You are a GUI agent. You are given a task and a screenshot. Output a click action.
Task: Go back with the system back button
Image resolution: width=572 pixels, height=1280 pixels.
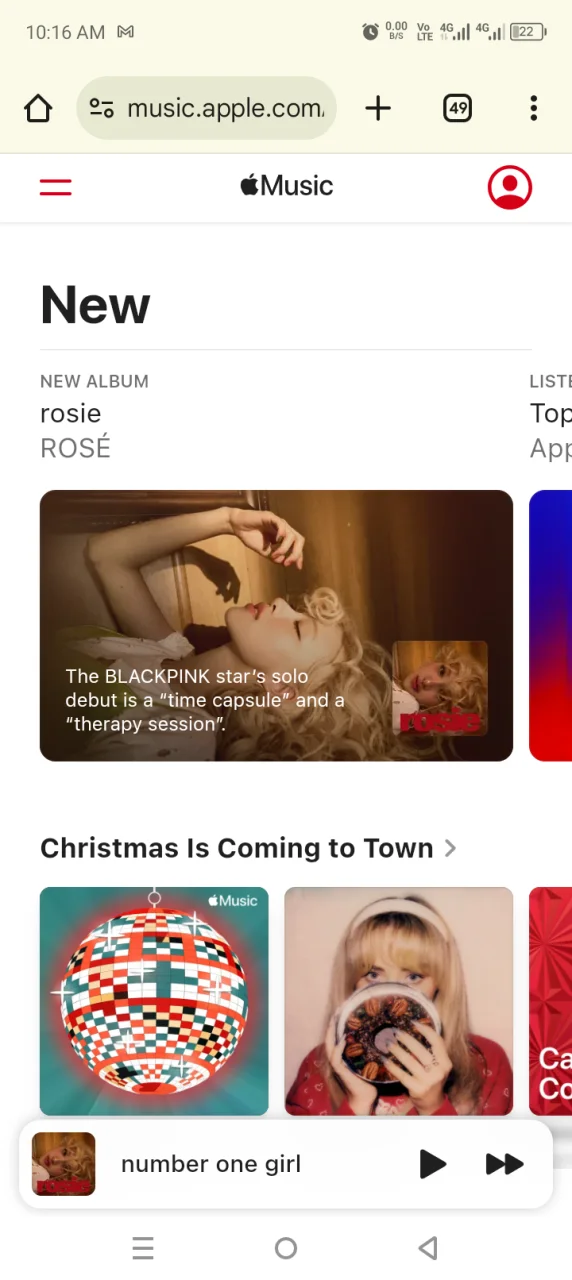tap(428, 1248)
